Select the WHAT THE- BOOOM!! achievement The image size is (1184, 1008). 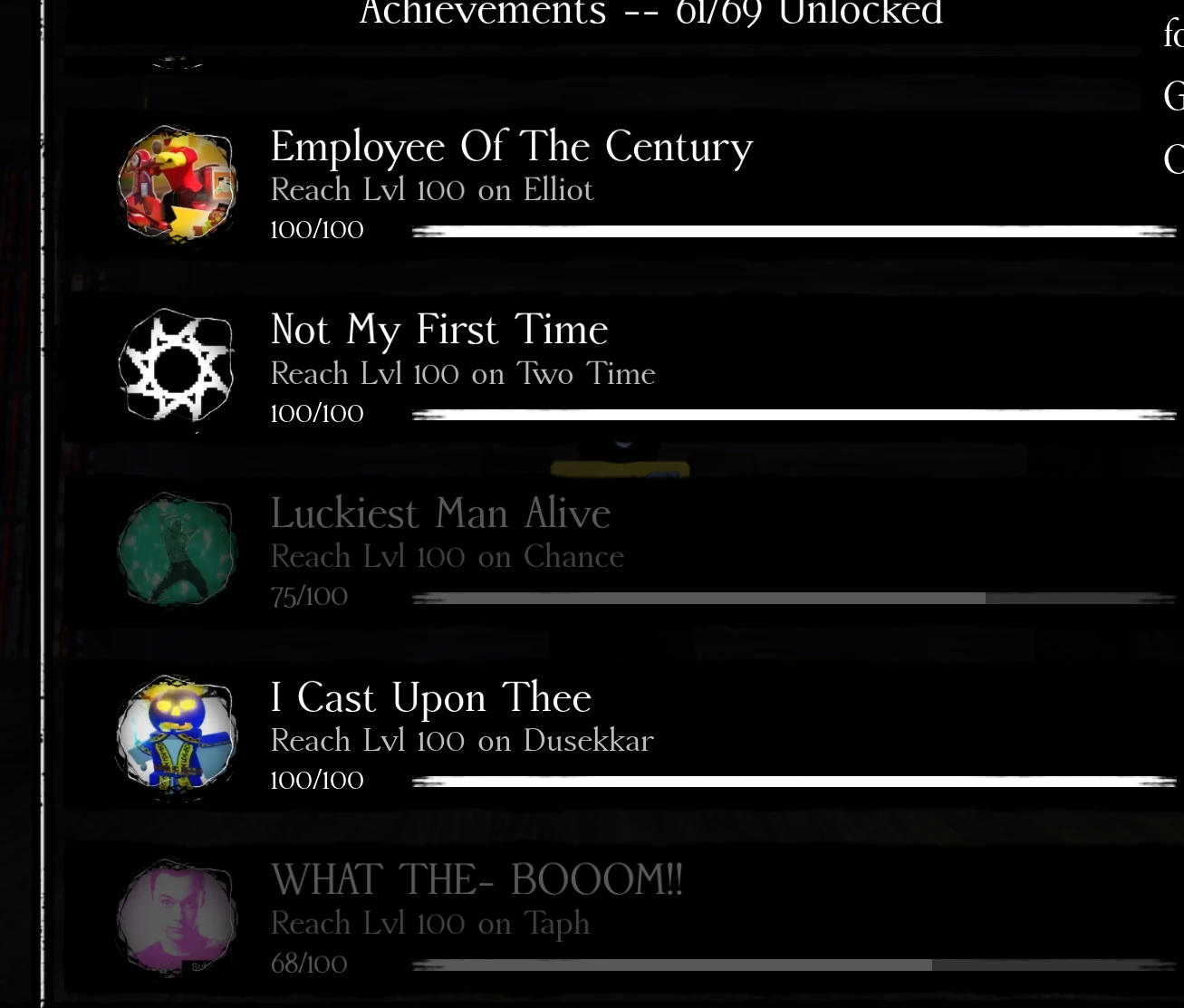(x=476, y=881)
